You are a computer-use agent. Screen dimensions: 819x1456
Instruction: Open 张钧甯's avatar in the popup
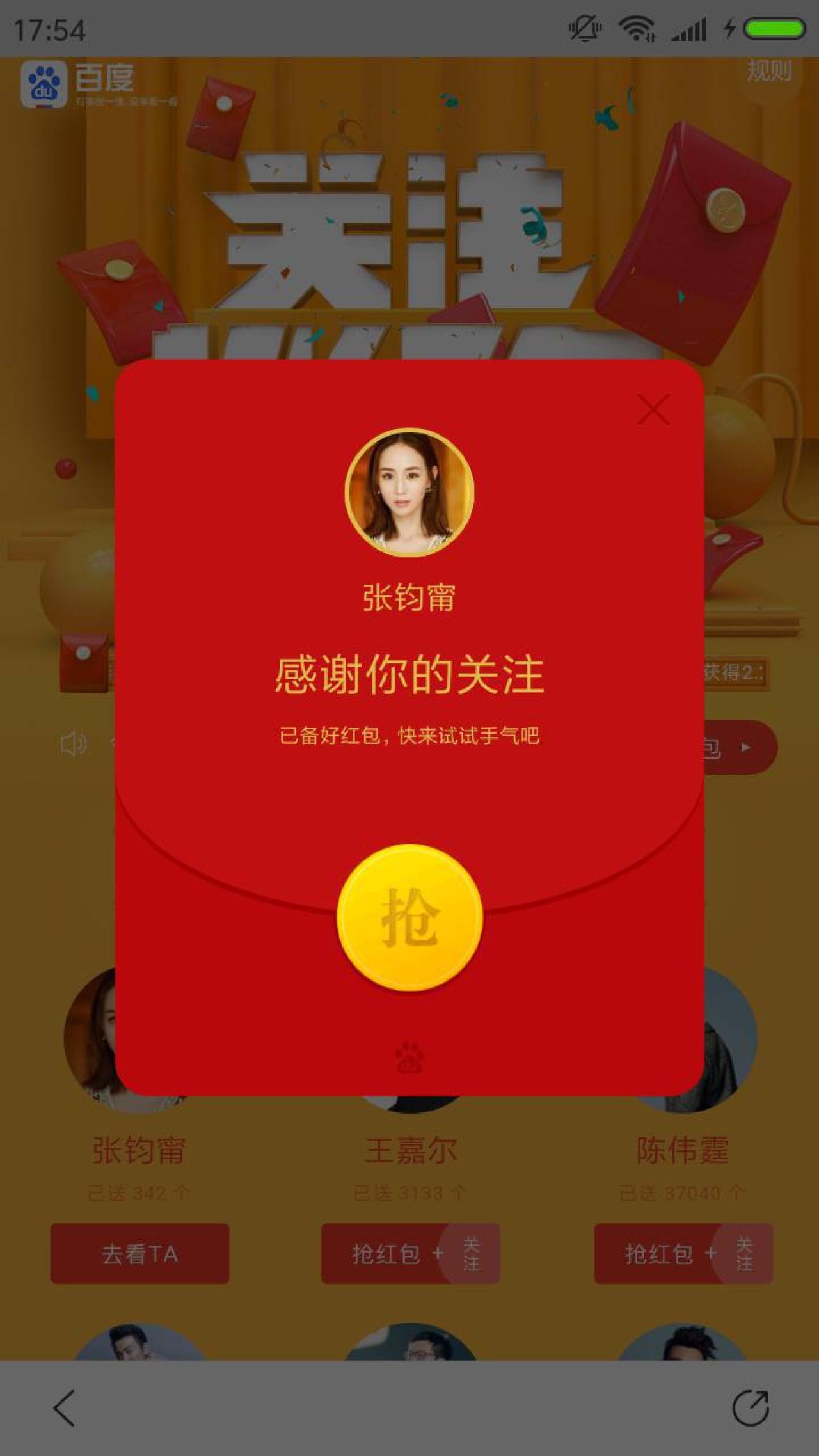tap(409, 491)
